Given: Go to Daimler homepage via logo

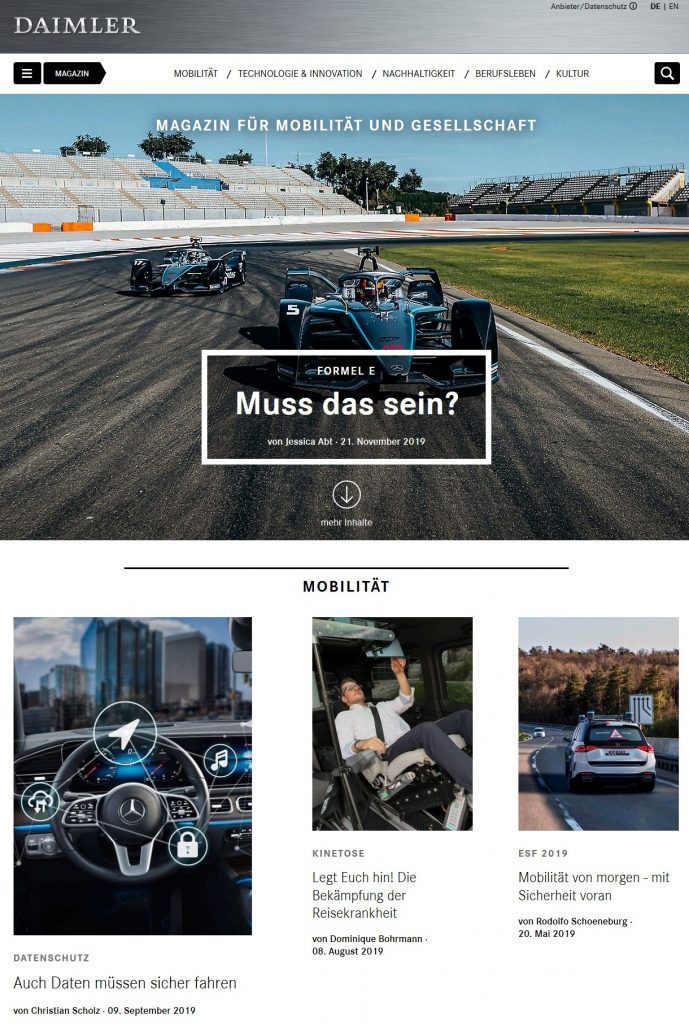Looking at the screenshot, I should [x=77, y=25].
